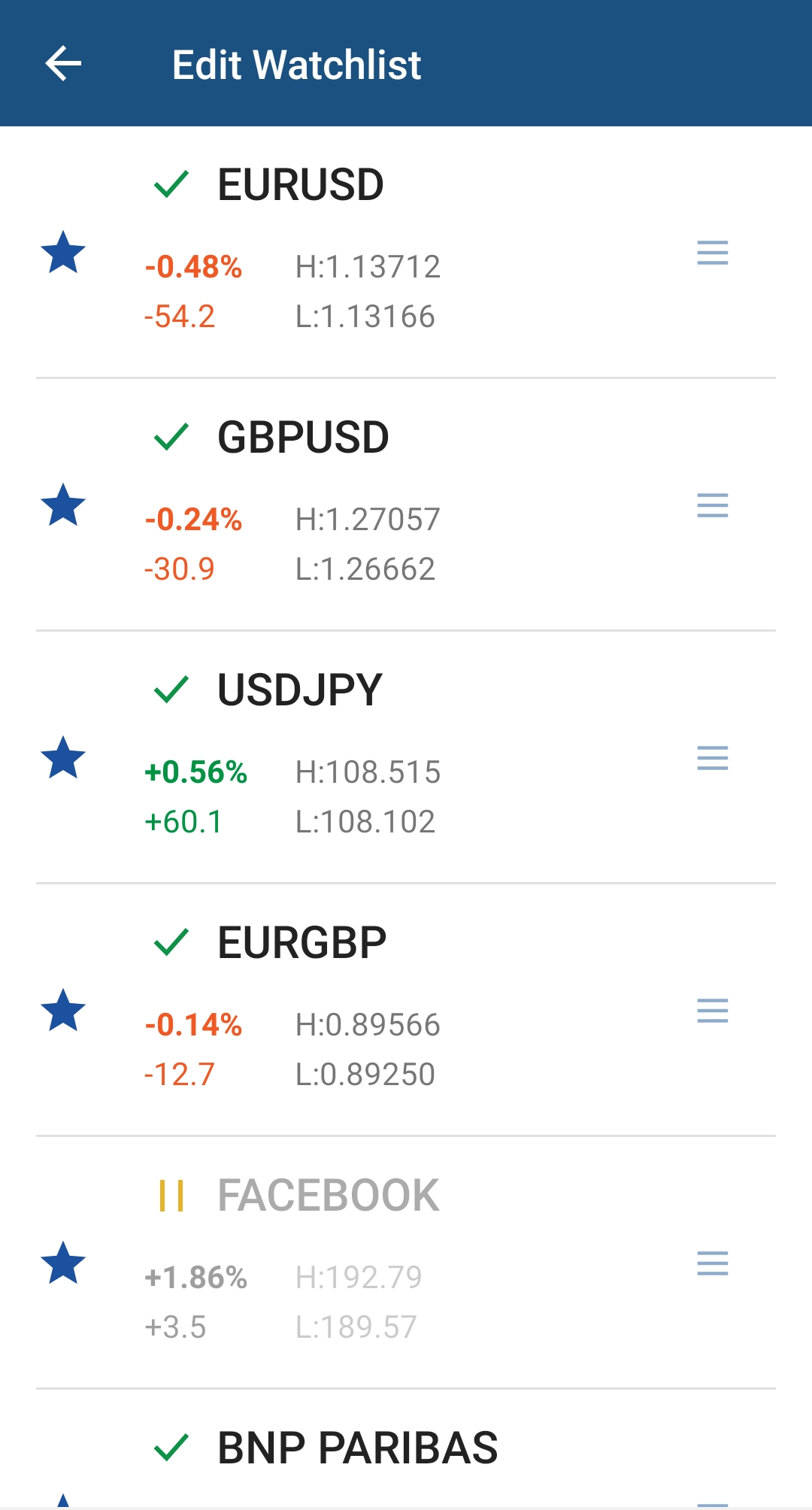Toggle the GBPUSD favorite star

click(x=63, y=505)
